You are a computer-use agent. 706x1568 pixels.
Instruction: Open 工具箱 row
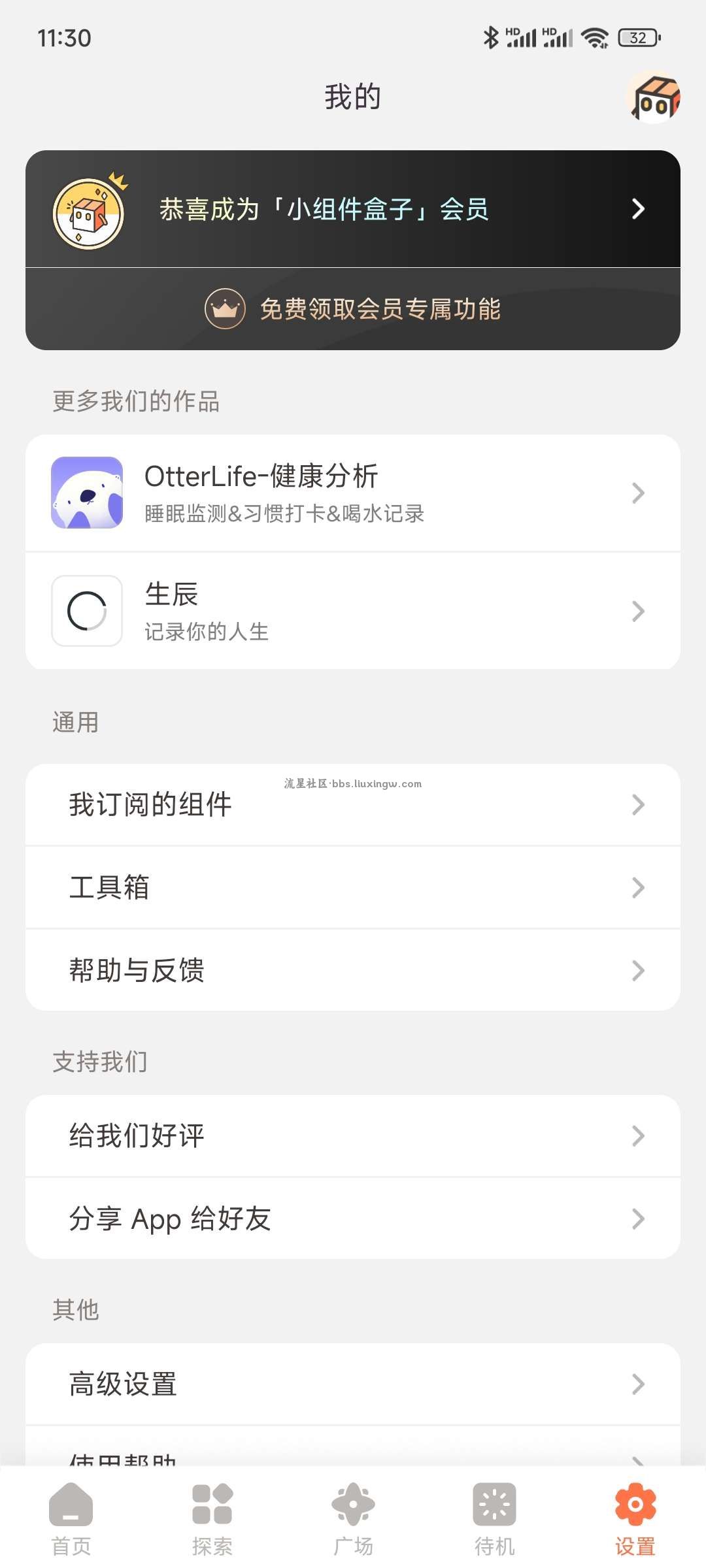tap(353, 887)
